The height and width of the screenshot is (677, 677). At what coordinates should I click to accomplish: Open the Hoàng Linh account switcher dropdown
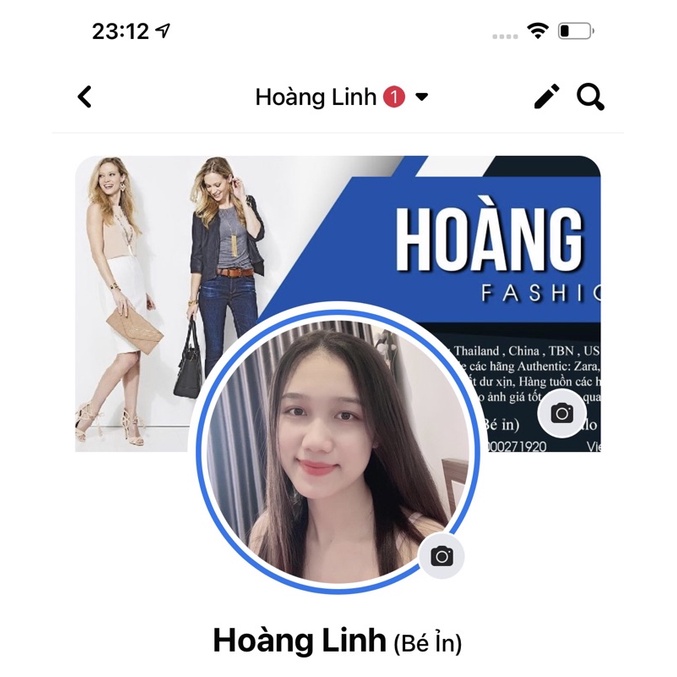click(x=421, y=97)
